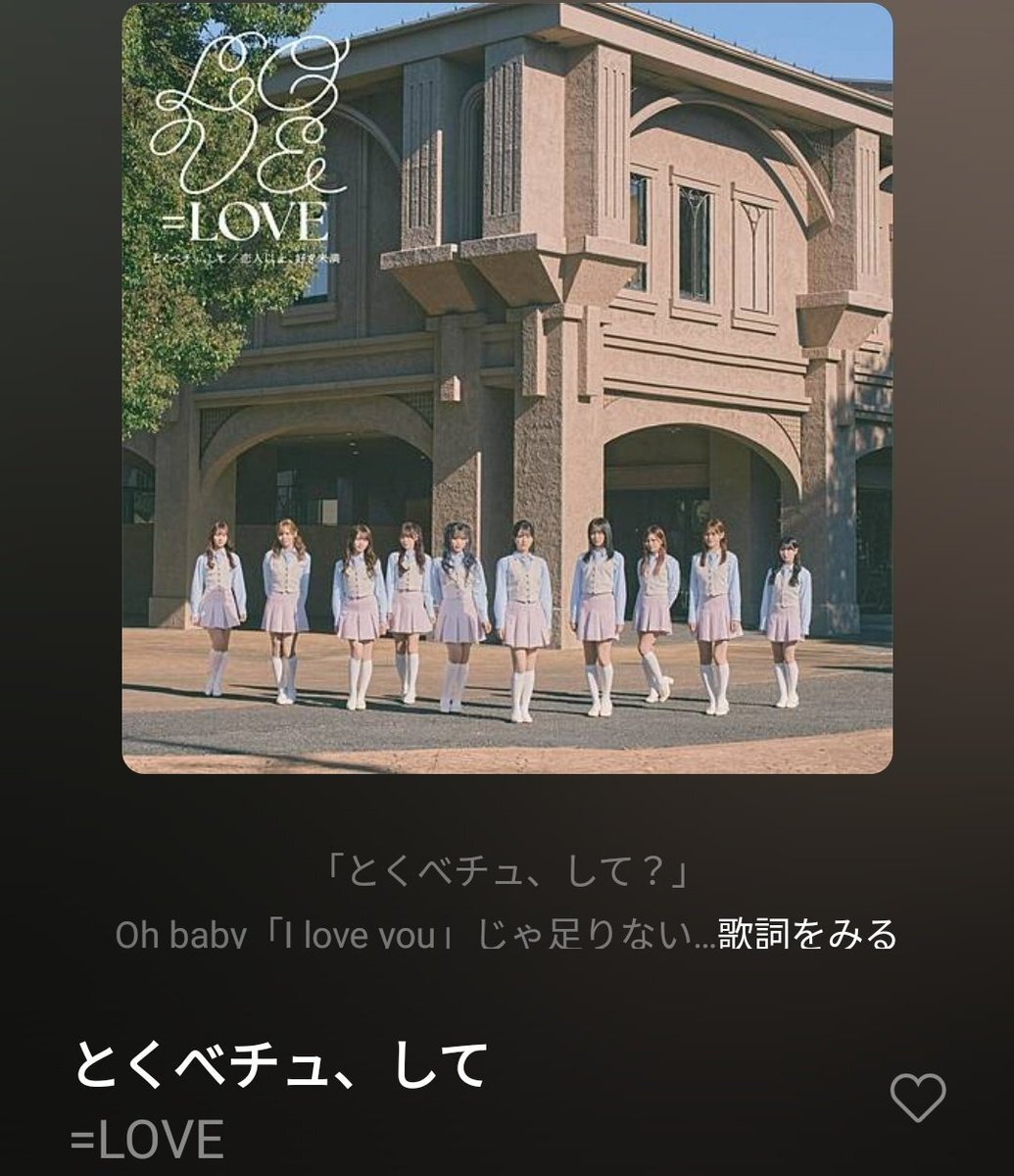1014x1176 pixels.
Task: Open full lyrics via 歌詞をみる
Action: (807, 934)
